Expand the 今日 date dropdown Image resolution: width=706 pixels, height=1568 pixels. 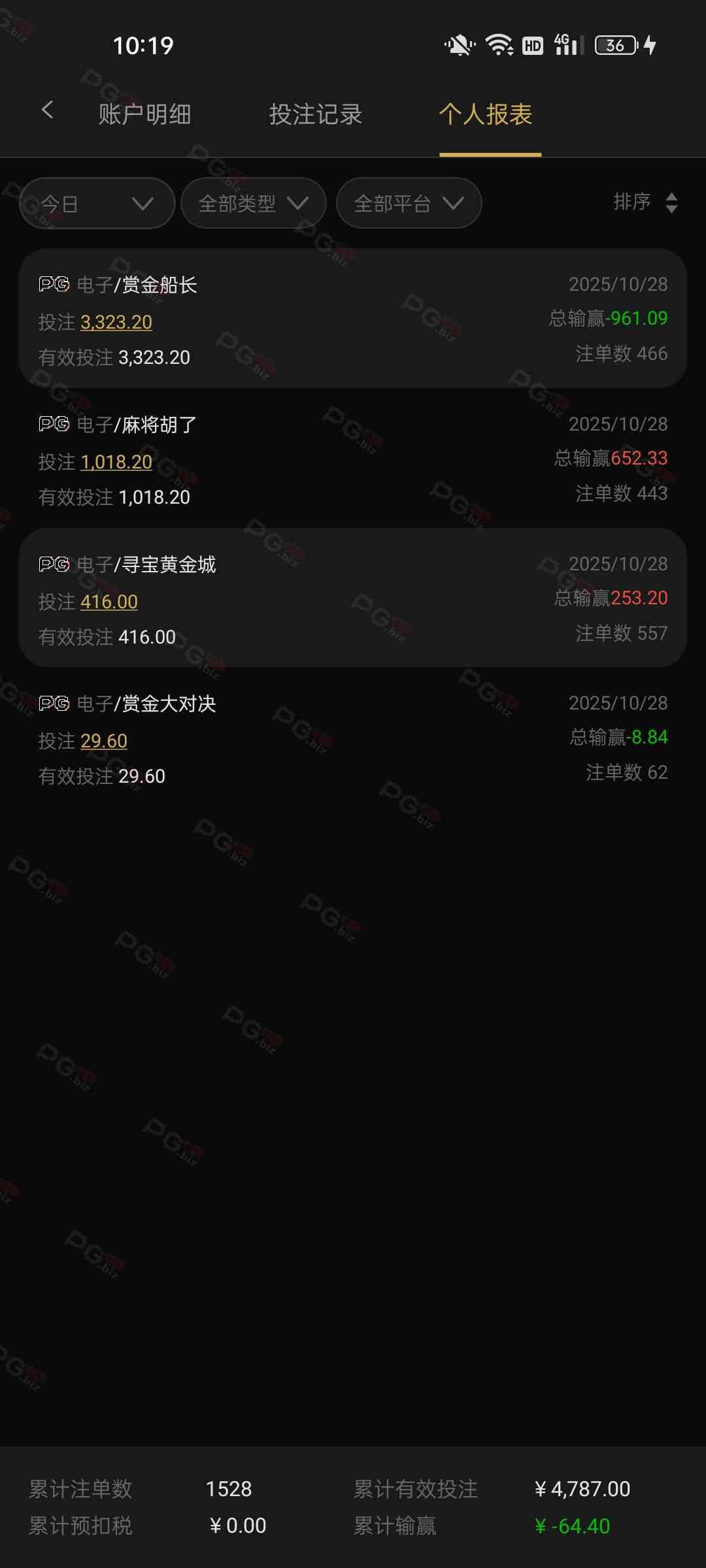tap(97, 204)
